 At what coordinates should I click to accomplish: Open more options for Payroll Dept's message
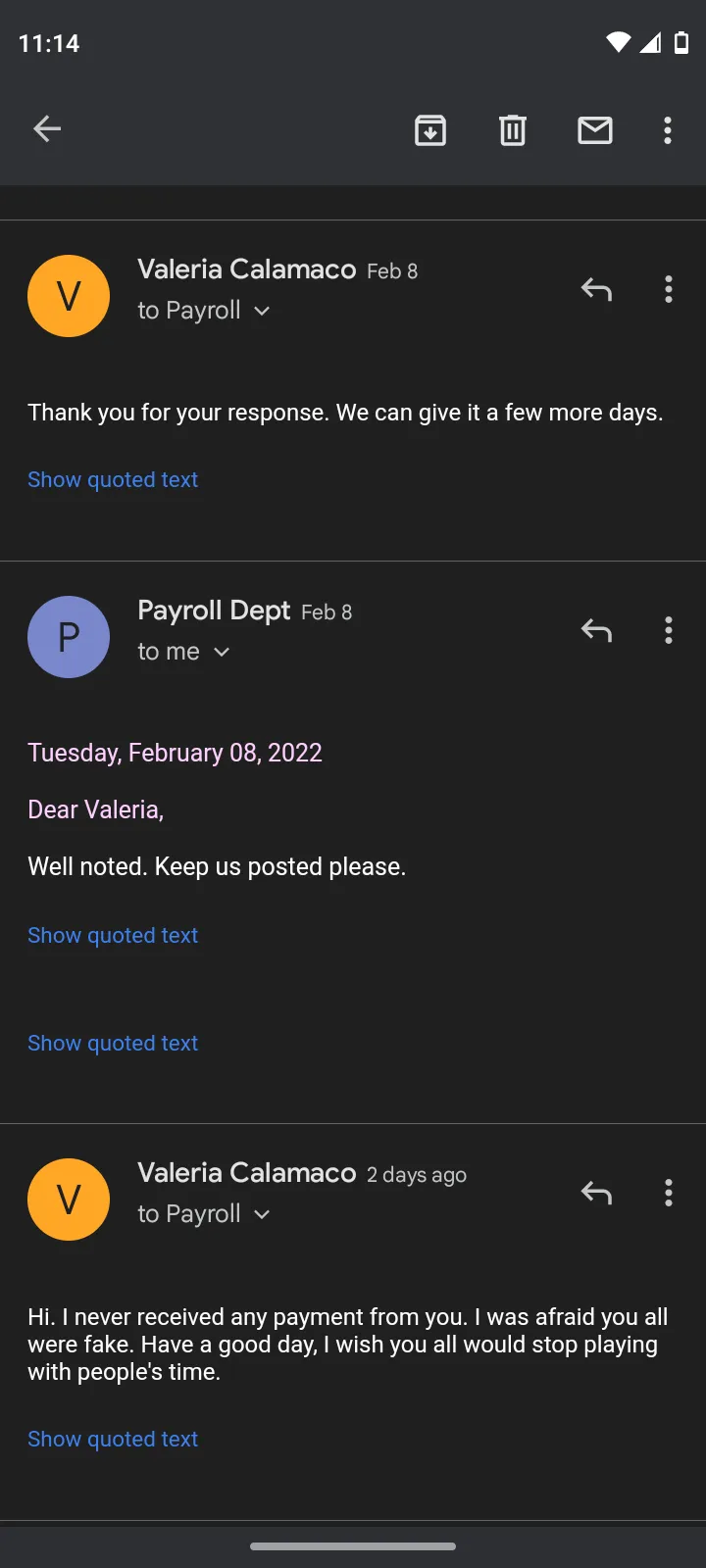pyautogui.click(x=669, y=630)
